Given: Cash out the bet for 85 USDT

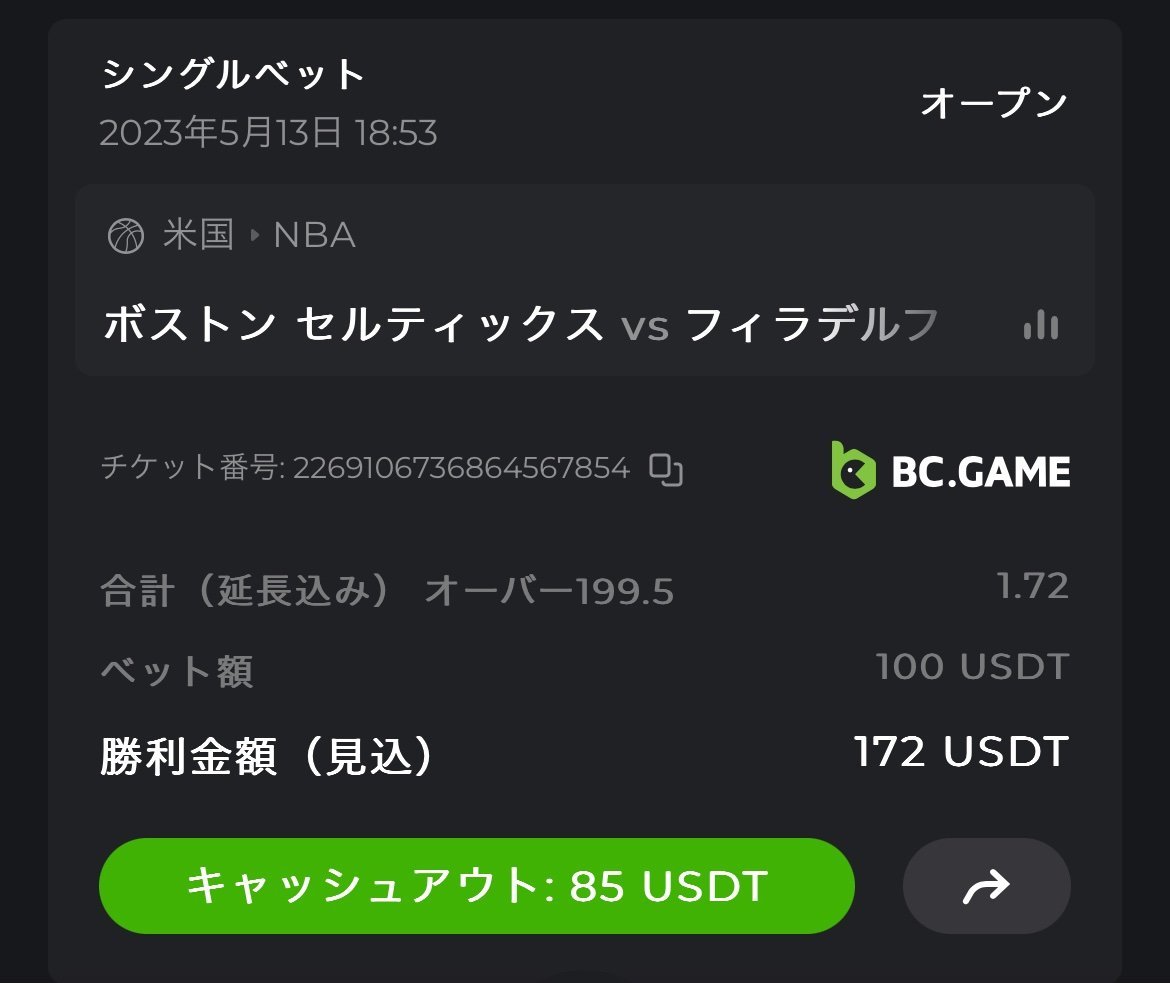Looking at the screenshot, I should pos(476,886).
